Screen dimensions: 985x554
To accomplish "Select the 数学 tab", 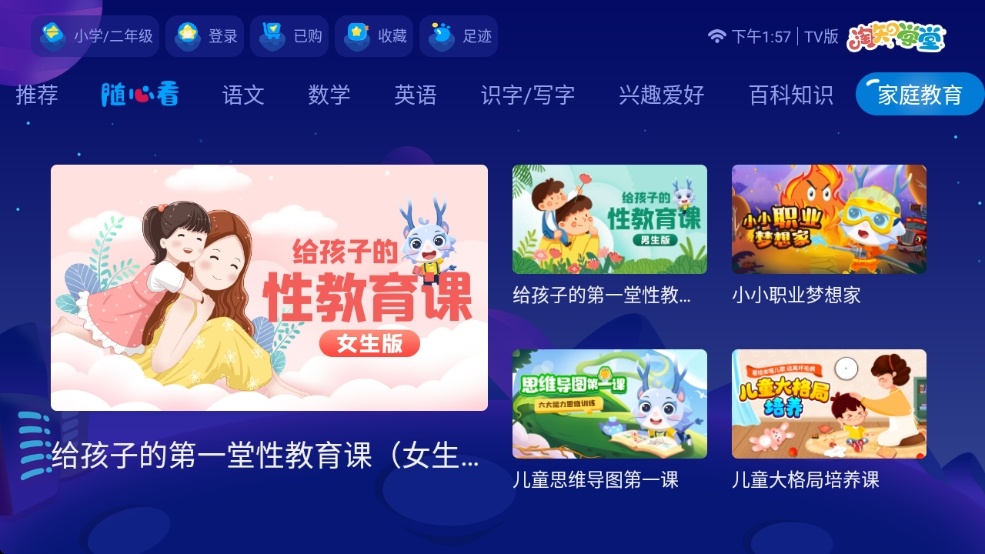I will pyautogui.click(x=329, y=95).
